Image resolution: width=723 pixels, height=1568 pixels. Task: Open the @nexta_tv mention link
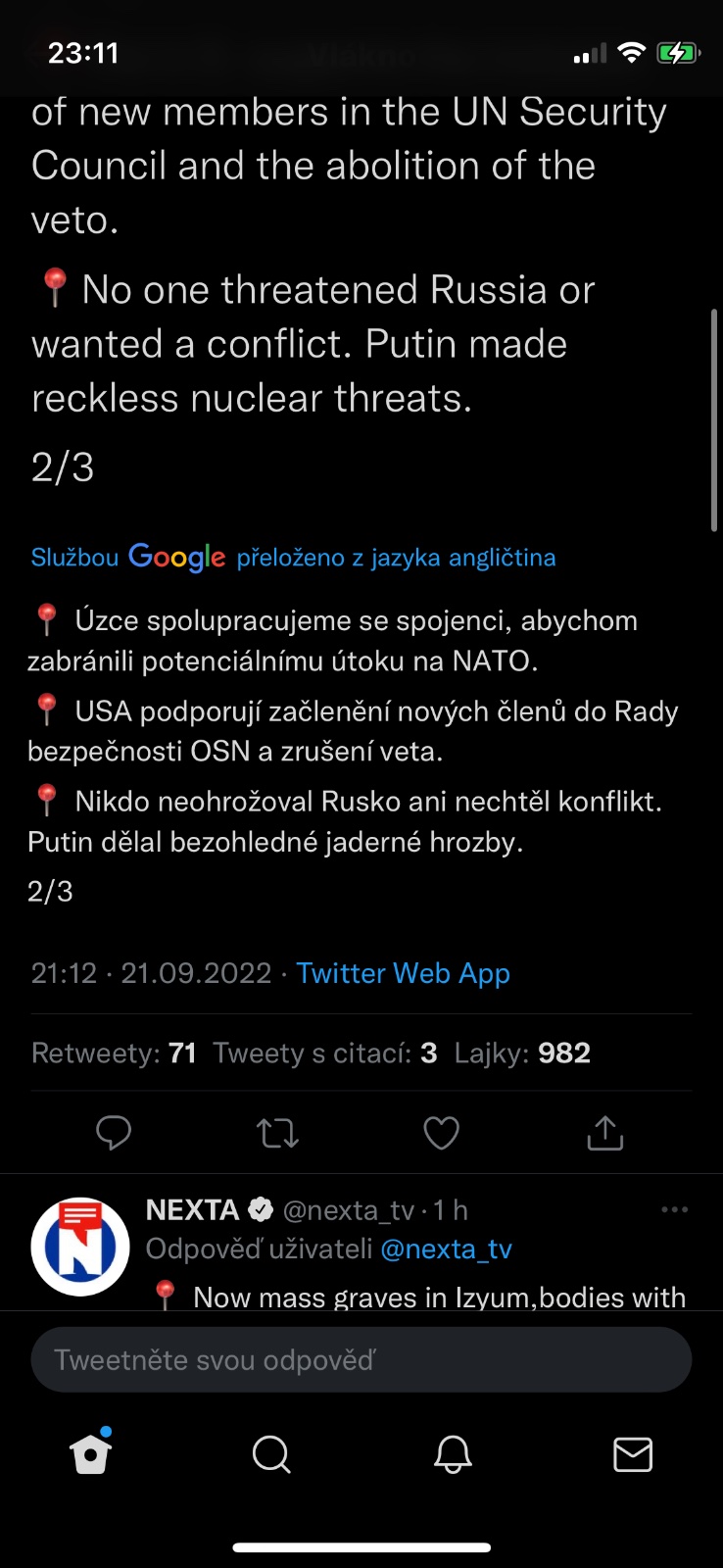click(446, 1249)
